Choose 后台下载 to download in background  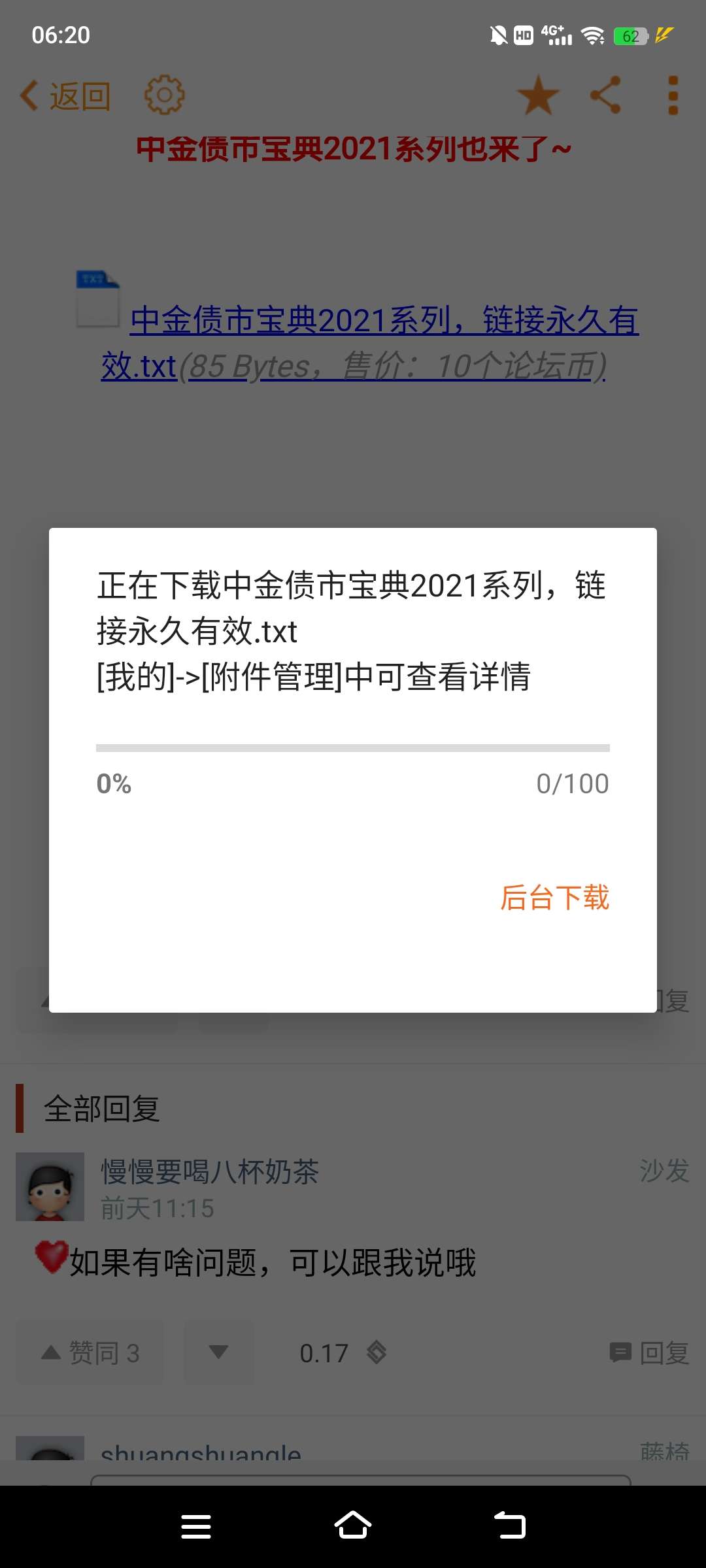554,898
